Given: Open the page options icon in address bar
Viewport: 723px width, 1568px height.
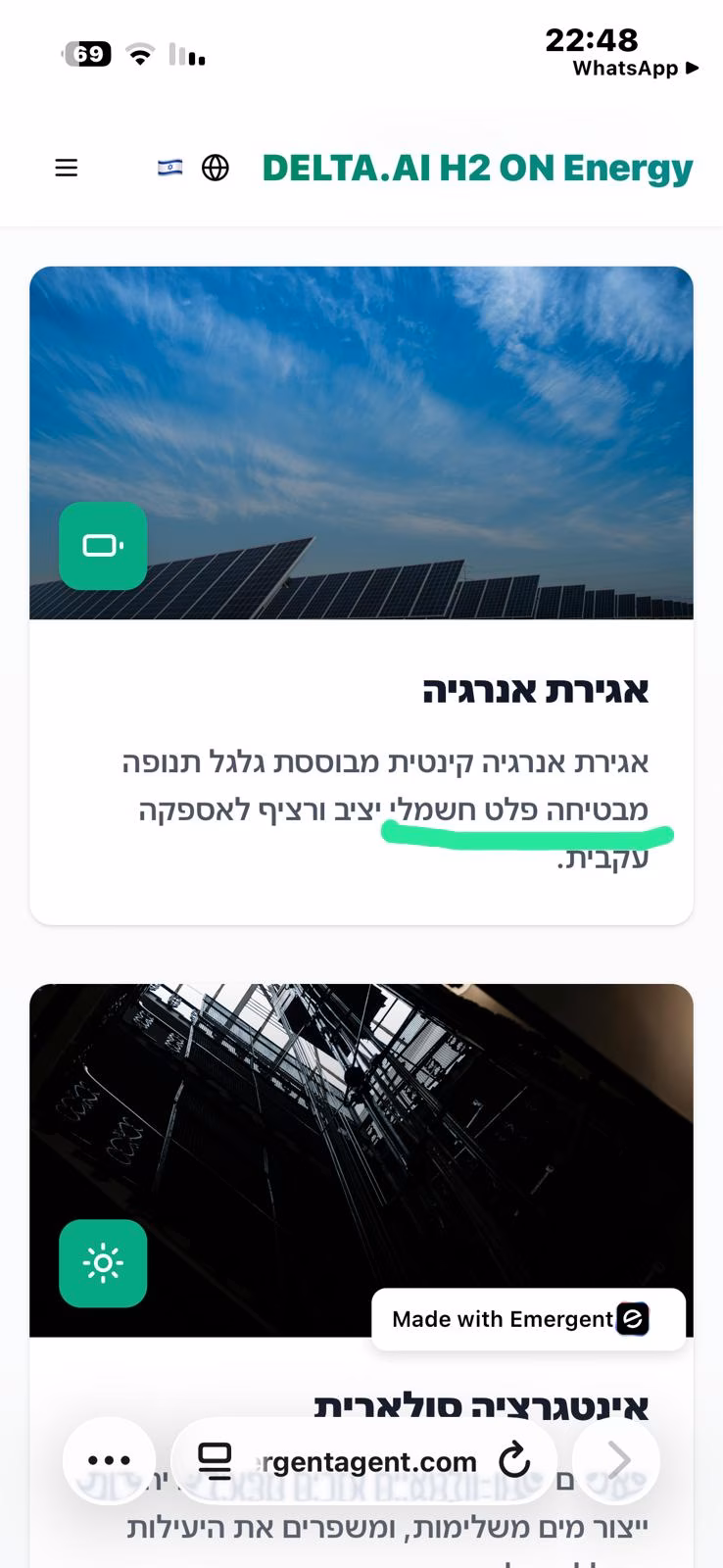Looking at the screenshot, I should [215, 1460].
